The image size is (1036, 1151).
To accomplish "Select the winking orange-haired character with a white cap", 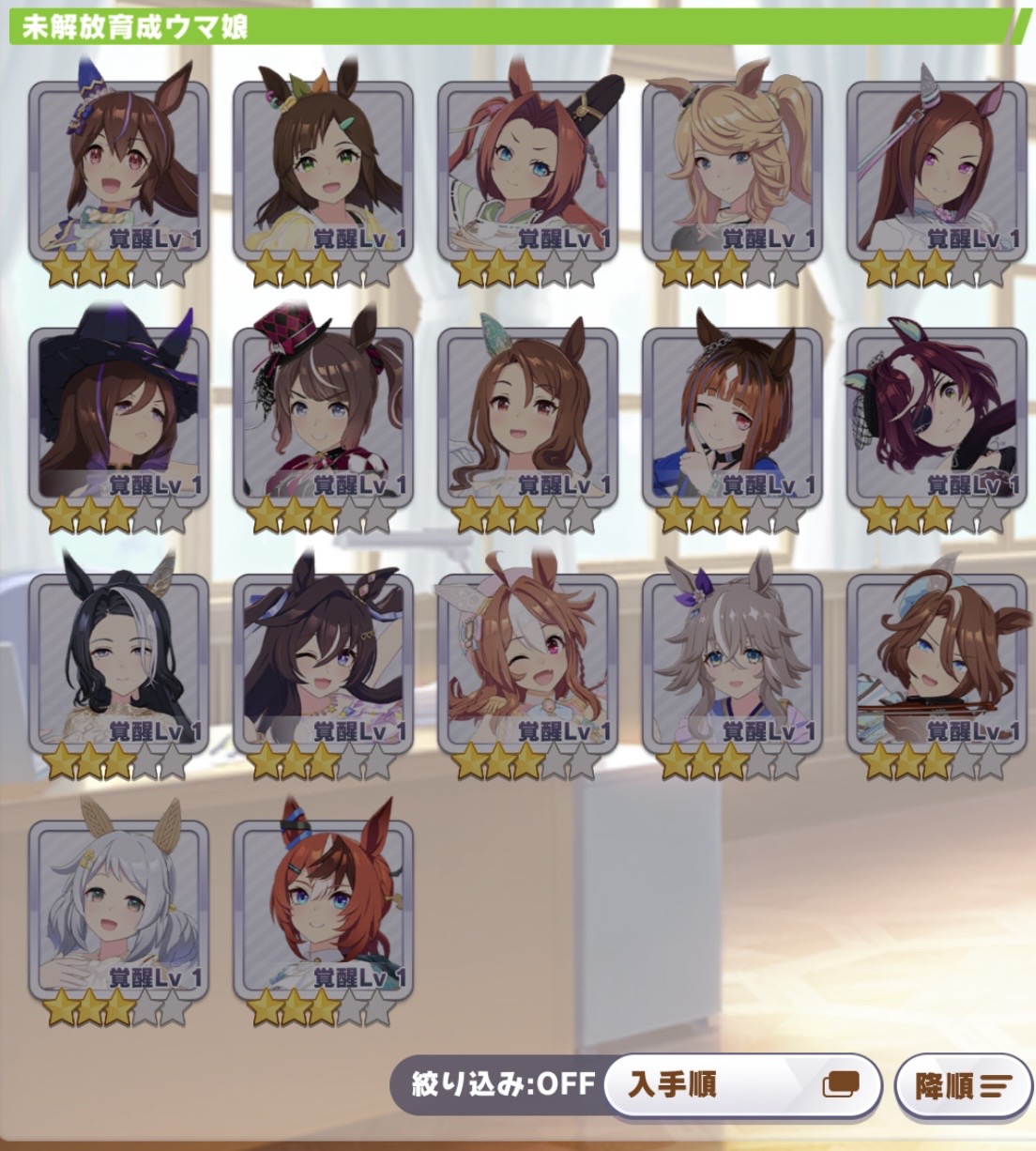I will coord(527,660).
